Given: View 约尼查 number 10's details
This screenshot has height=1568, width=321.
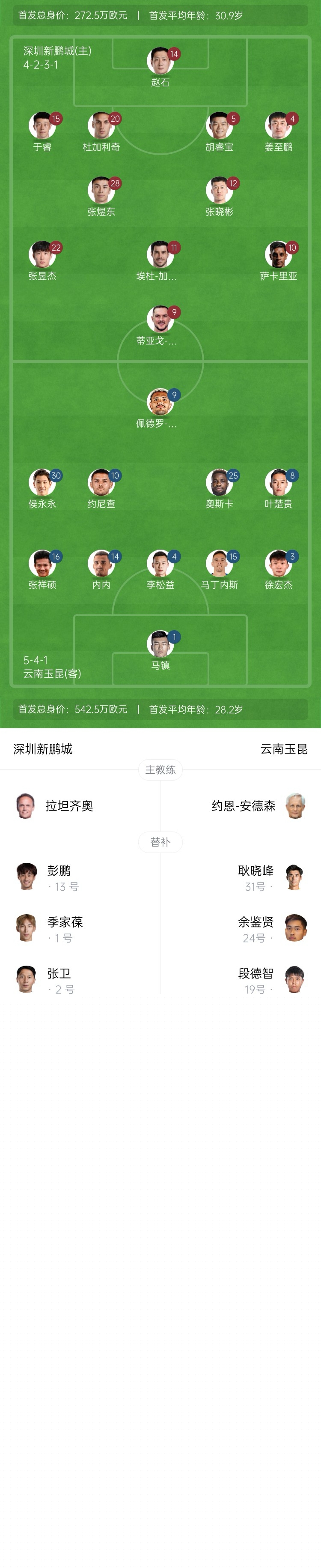Looking at the screenshot, I should pos(101,483).
